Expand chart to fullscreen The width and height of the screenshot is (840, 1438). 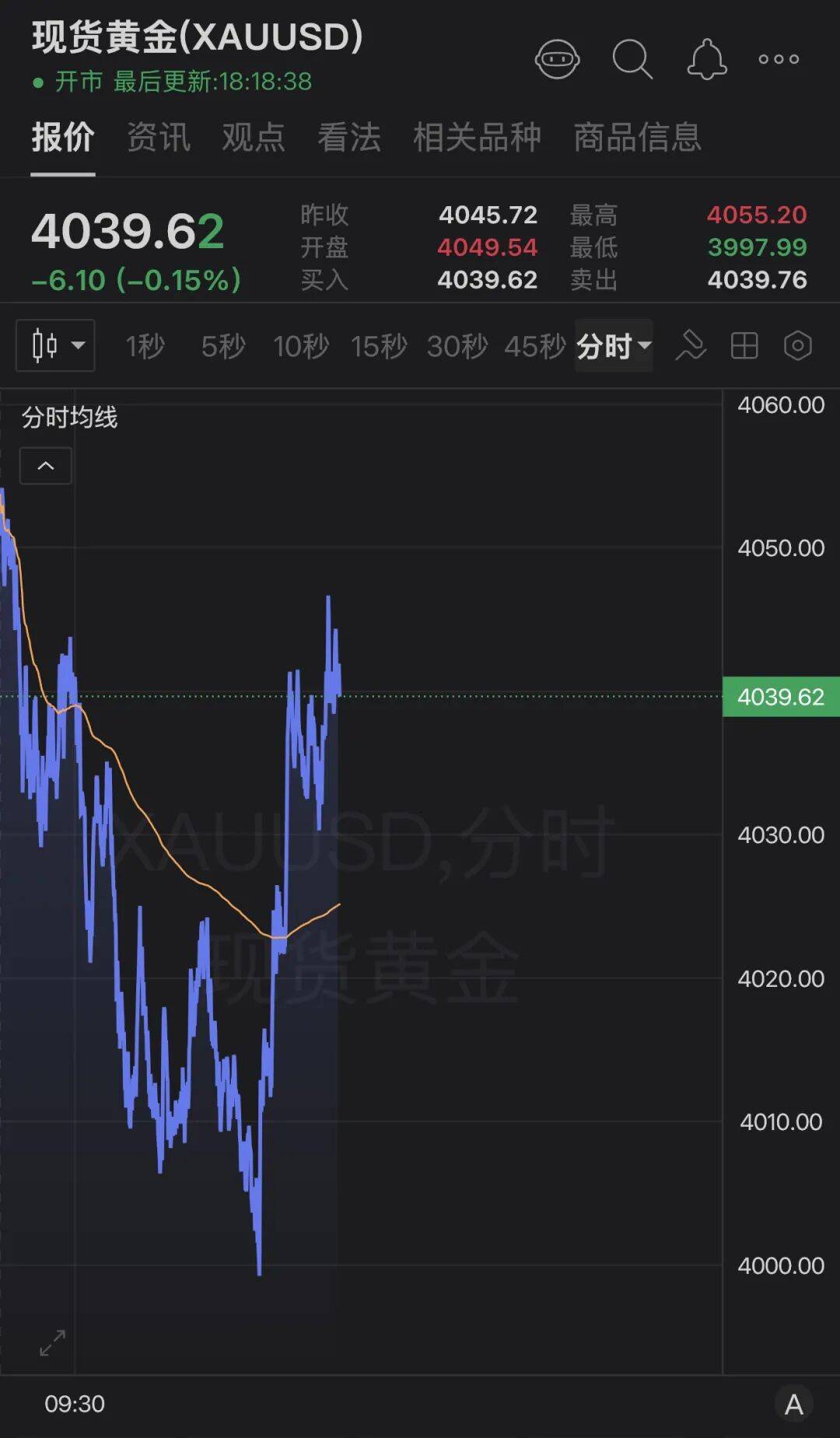tap(53, 1342)
